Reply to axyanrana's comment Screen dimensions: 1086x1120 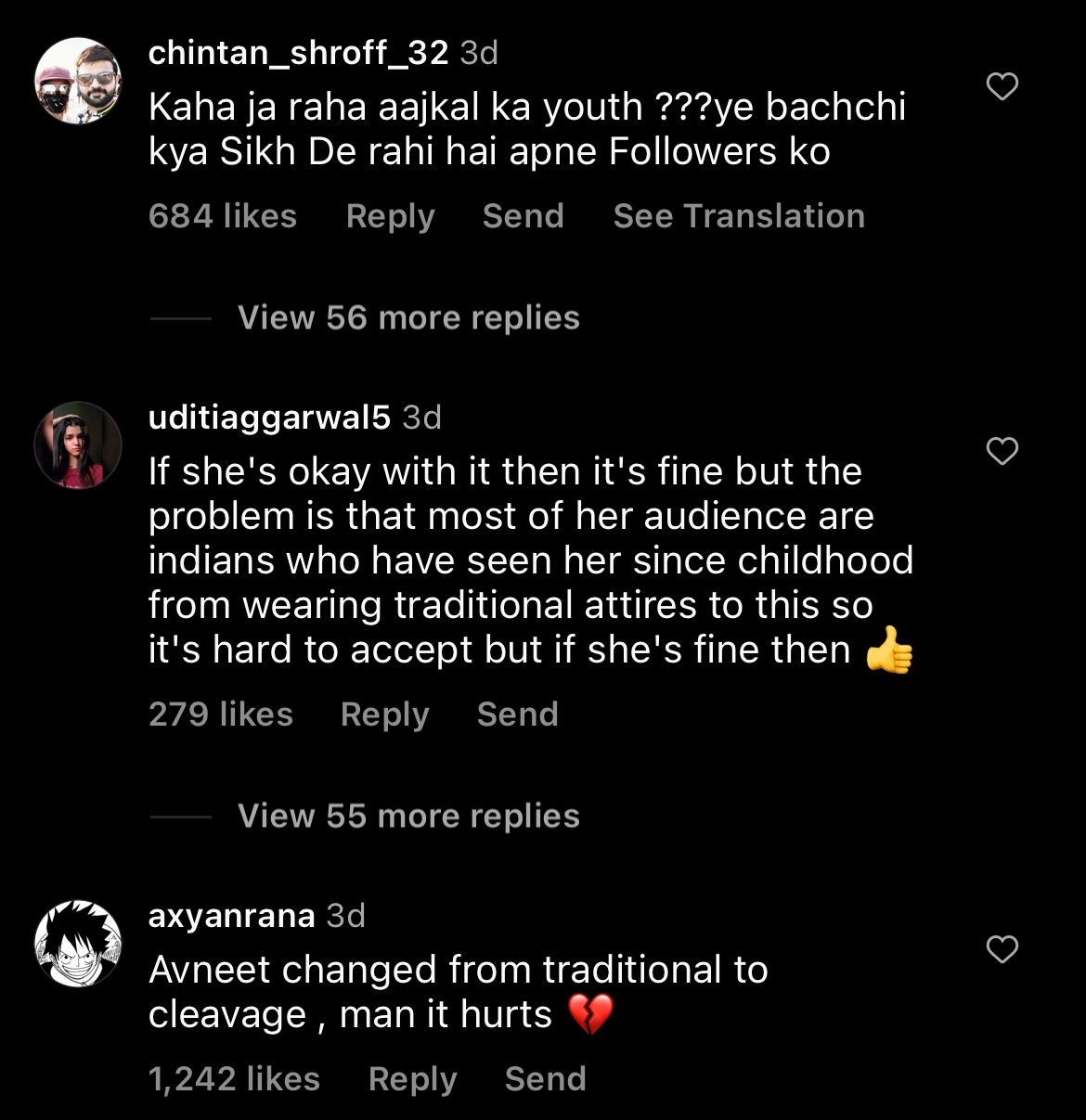(412, 1079)
